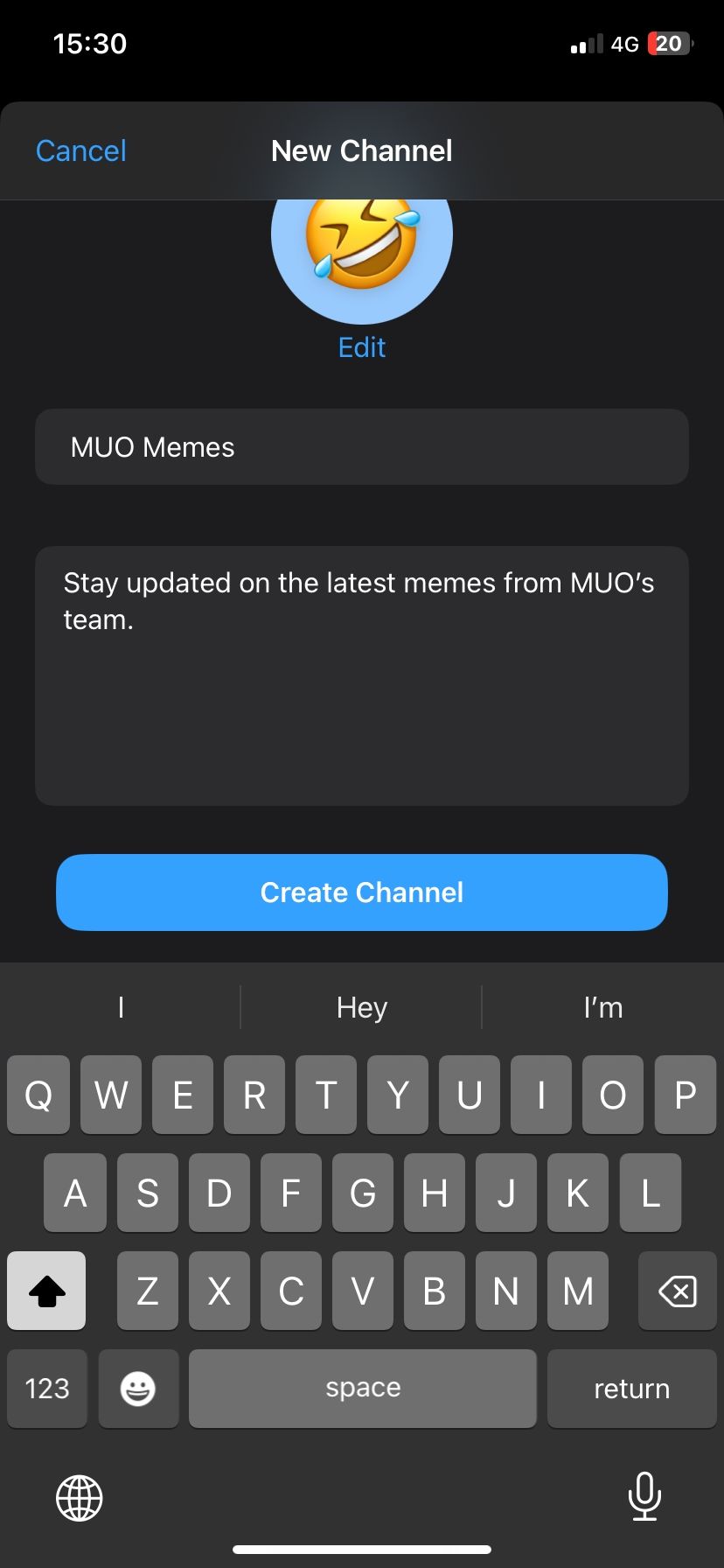Screen dimensions: 724x1568
Task: Switch keyboard language with globe icon
Action: click(x=80, y=1497)
